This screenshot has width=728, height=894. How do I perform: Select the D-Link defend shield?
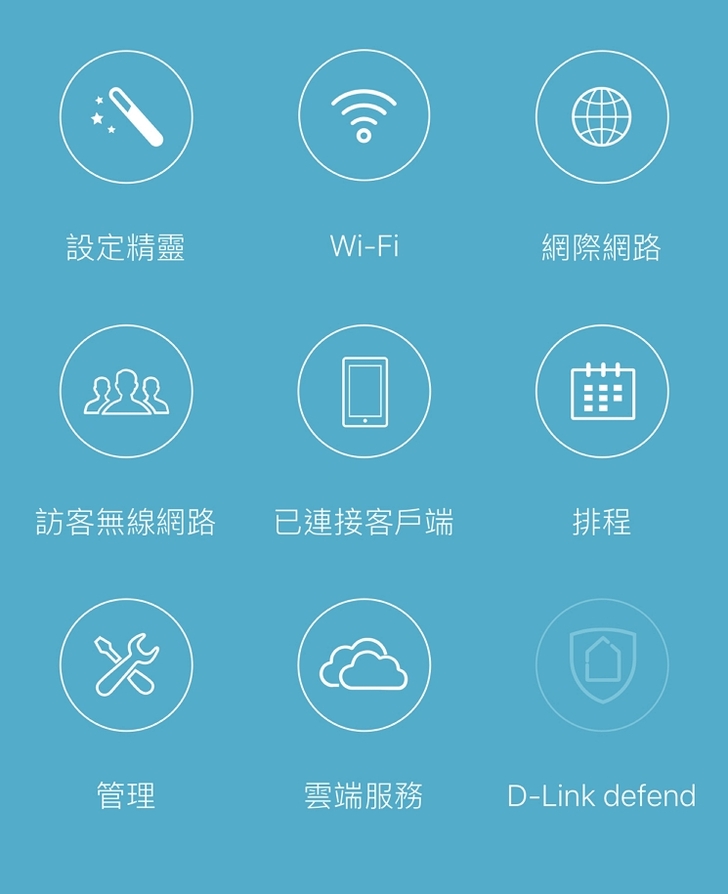tap(602, 665)
